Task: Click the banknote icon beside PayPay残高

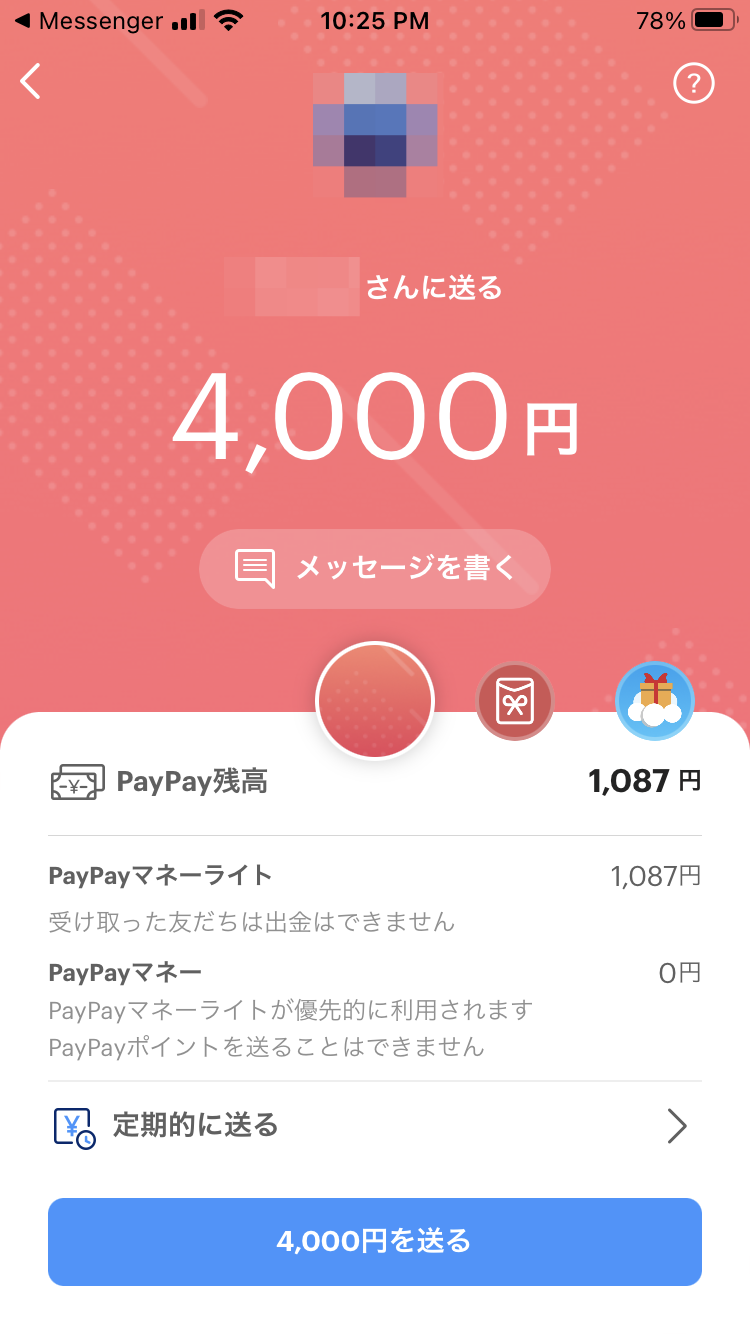Action: click(x=75, y=781)
